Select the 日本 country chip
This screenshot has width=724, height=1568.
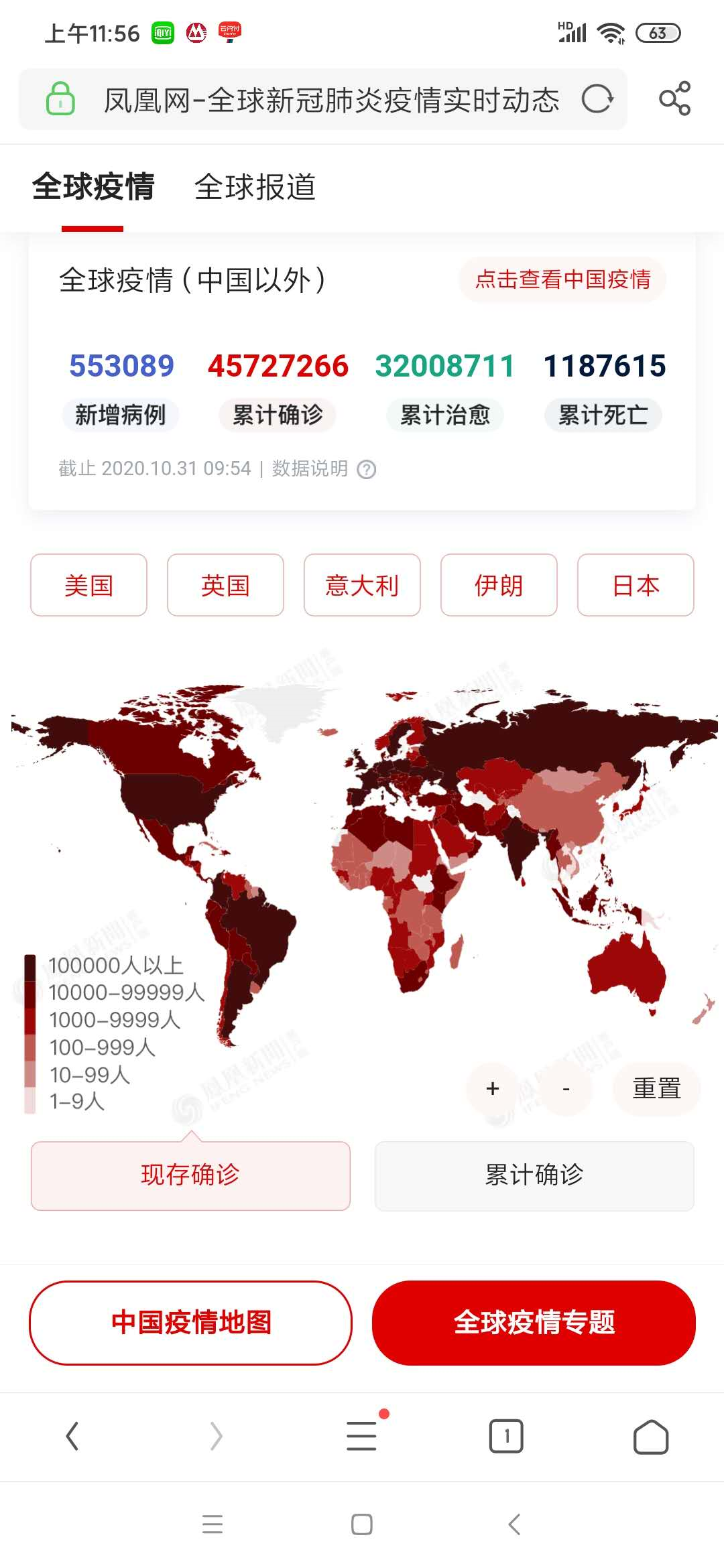click(636, 585)
